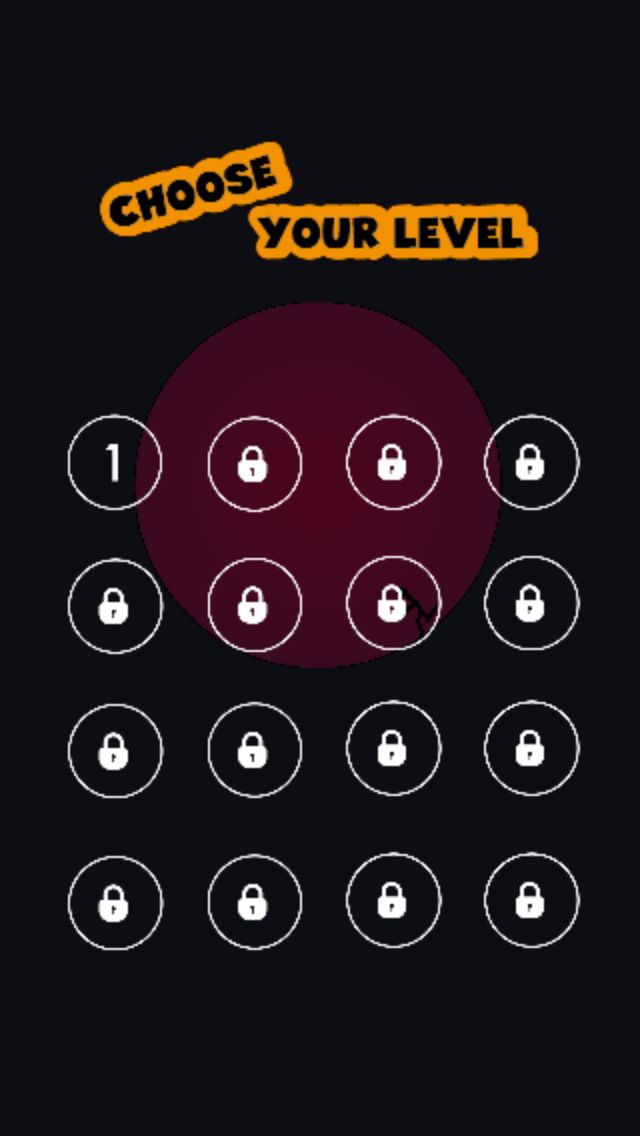The width and height of the screenshot is (640, 1136).
Task: Select level 1
Action: click(114, 463)
